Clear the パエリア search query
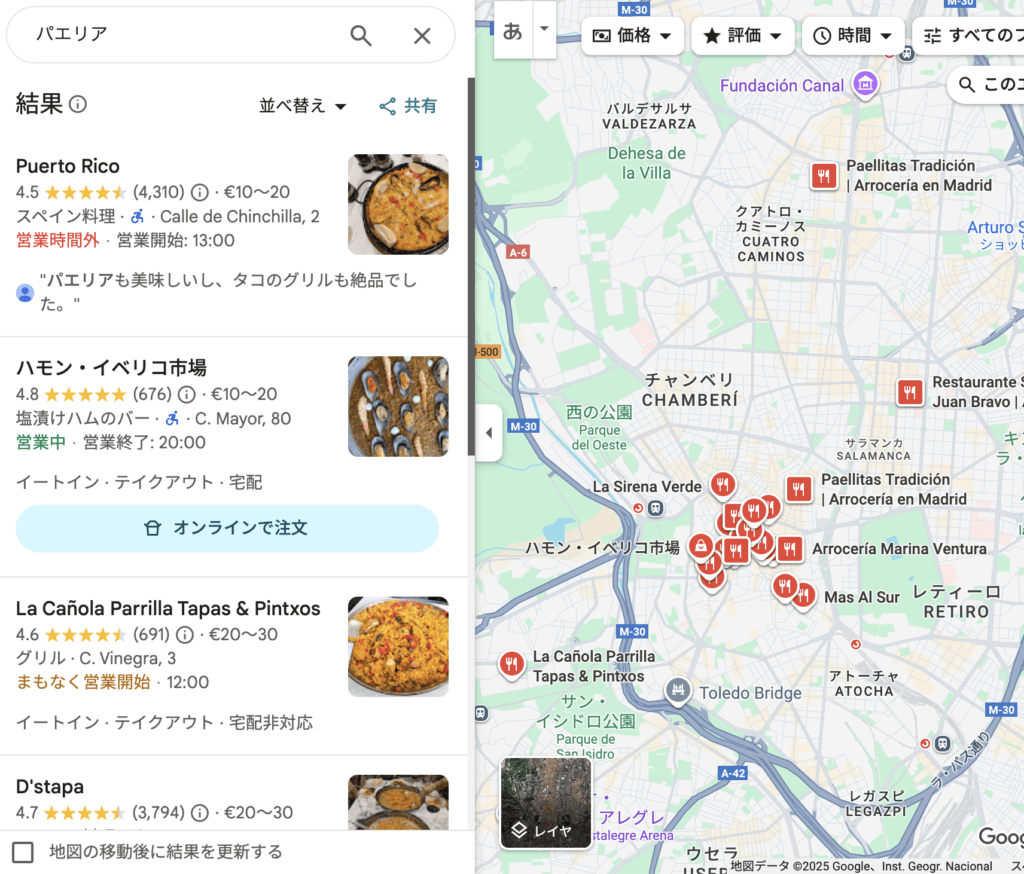Image resolution: width=1024 pixels, height=874 pixels. pos(422,36)
